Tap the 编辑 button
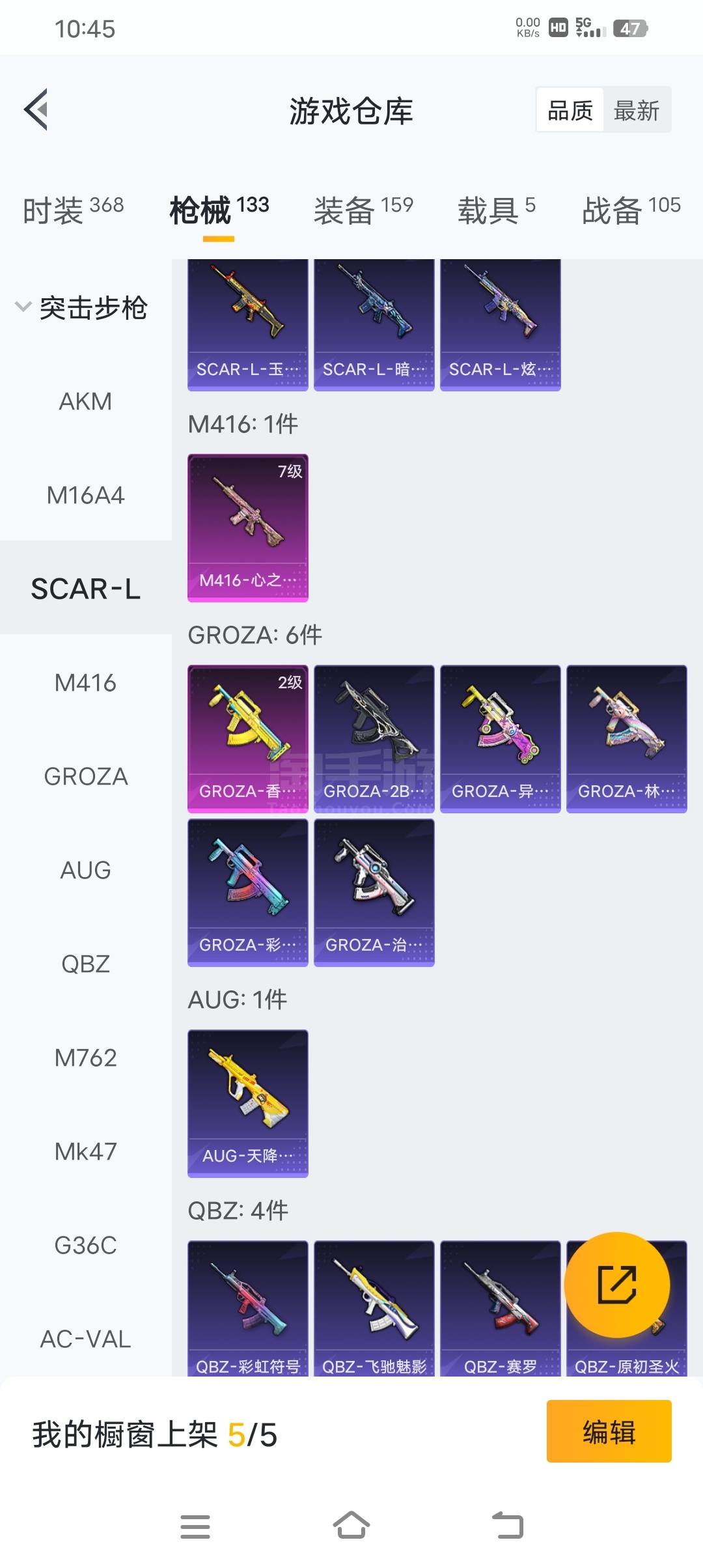Image resolution: width=703 pixels, height=1568 pixels. (609, 1431)
